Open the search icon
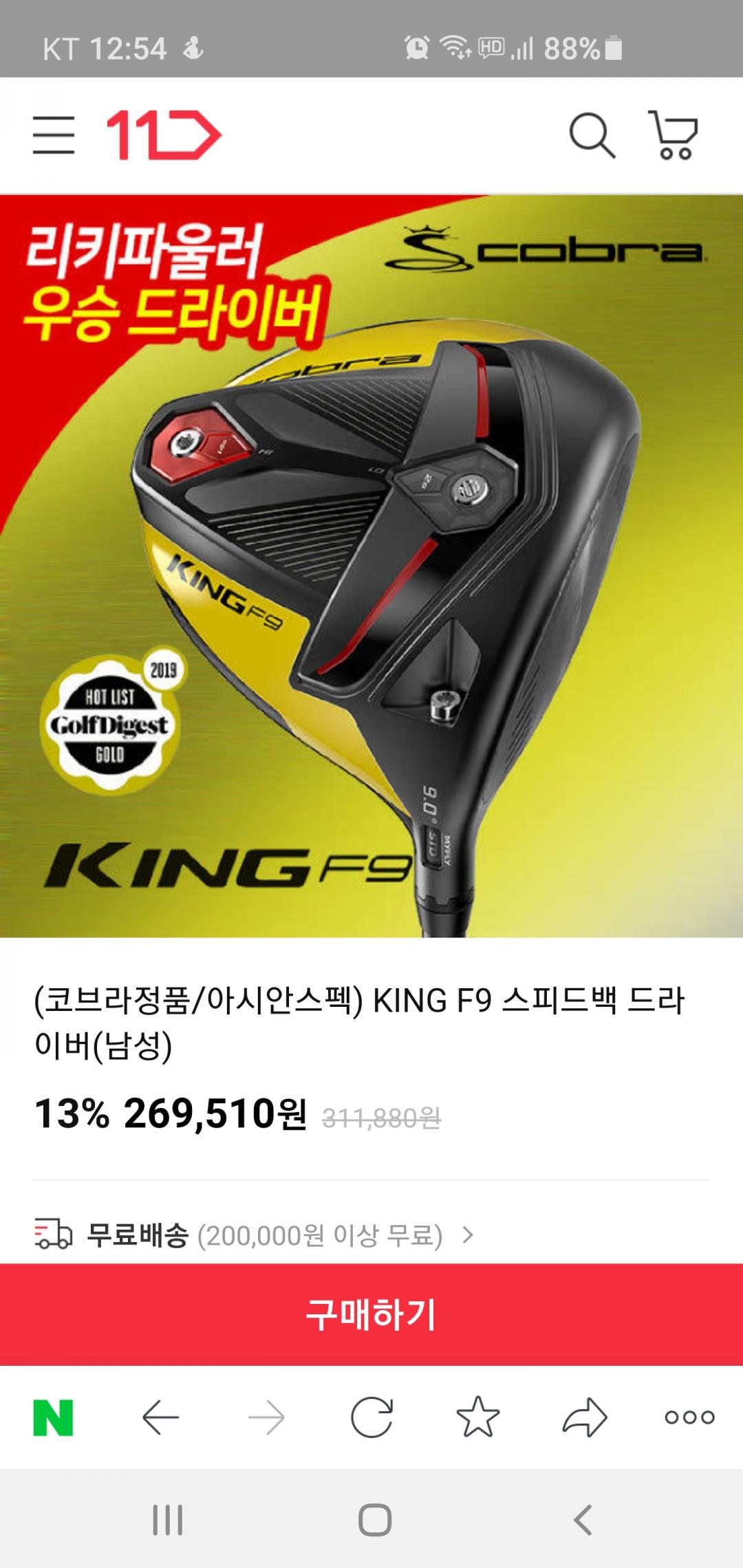The width and height of the screenshot is (743, 1568). tap(592, 135)
